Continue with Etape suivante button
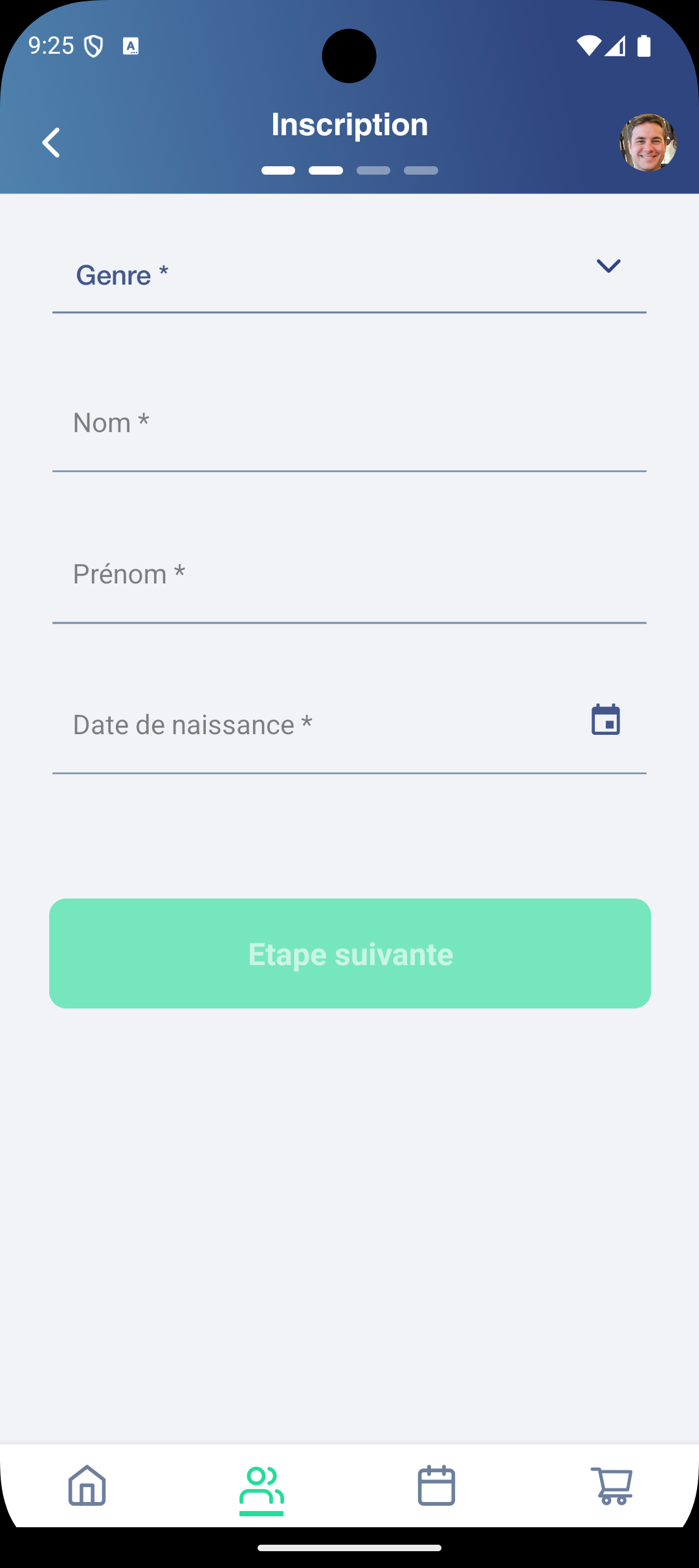Viewport: 699px width, 1568px height. coord(350,953)
